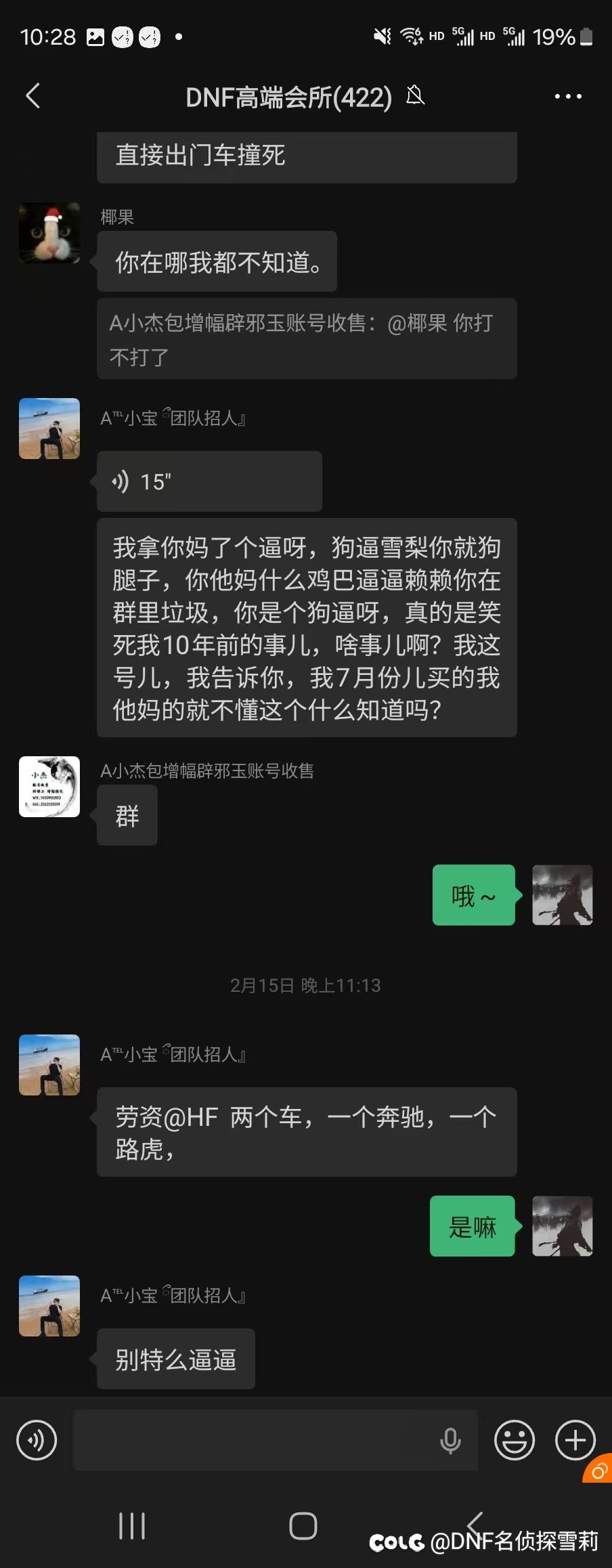The image size is (612, 1568).
Task: Tap the group title DNF高端会所(422)
Action: (288, 96)
